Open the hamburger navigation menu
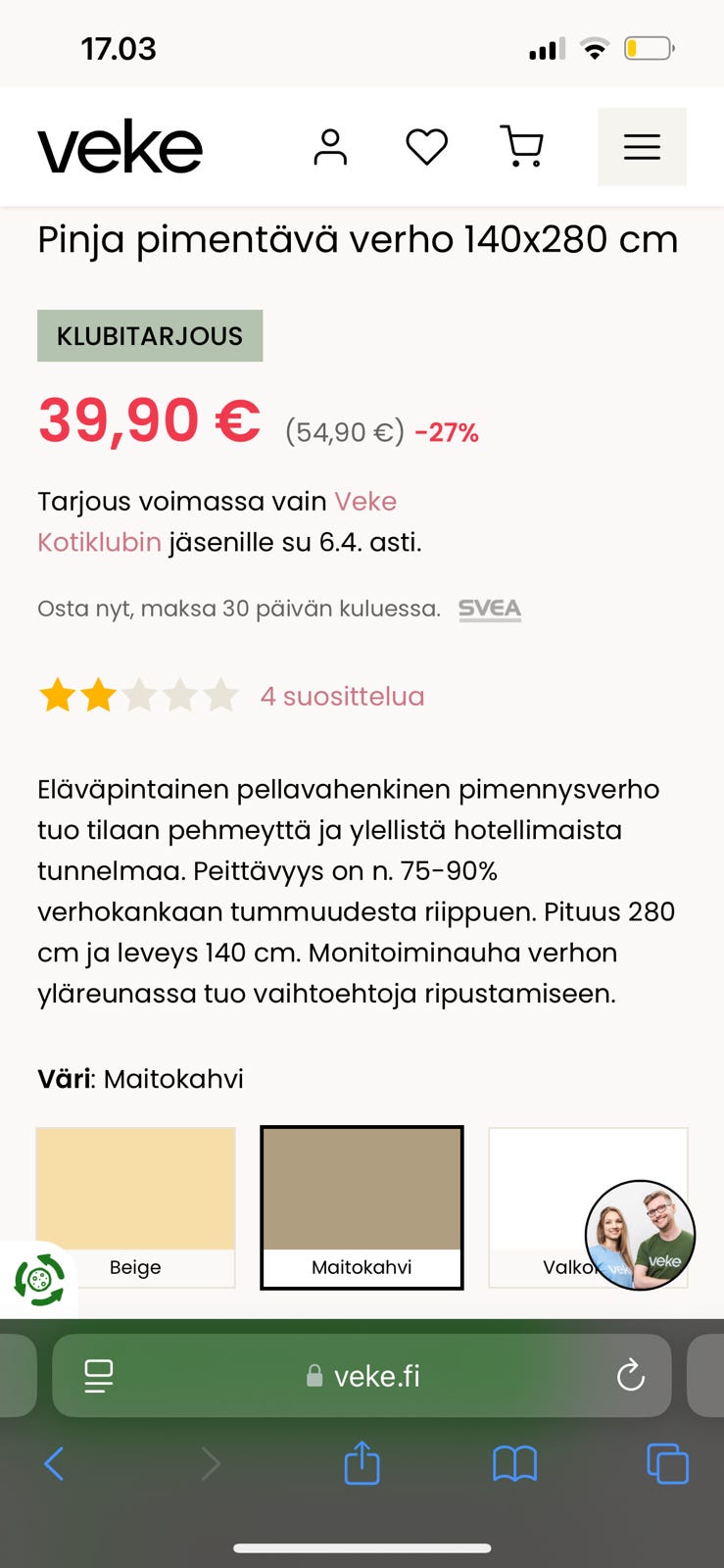The height and width of the screenshot is (1568, 724). pyautogui.click(x=642, y=147)
